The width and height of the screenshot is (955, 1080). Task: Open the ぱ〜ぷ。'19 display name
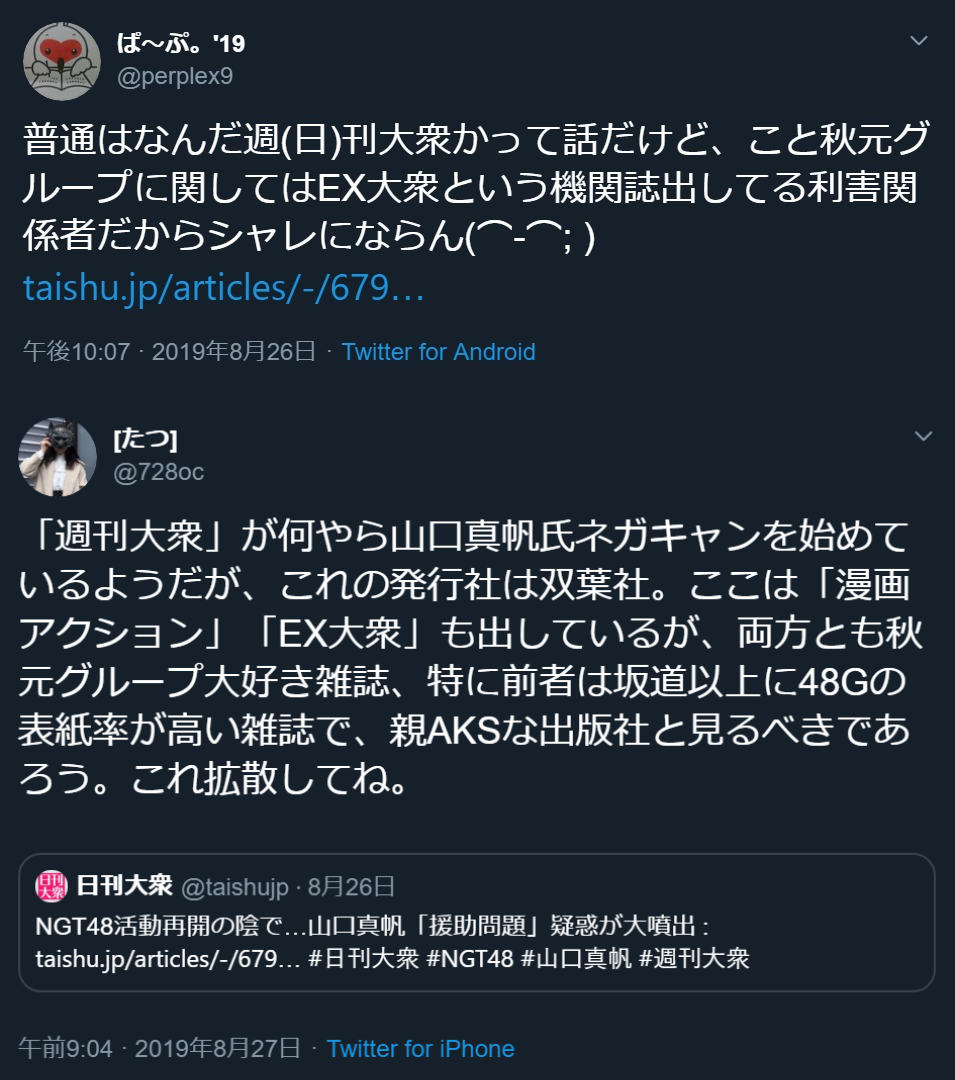click(181, 44)
